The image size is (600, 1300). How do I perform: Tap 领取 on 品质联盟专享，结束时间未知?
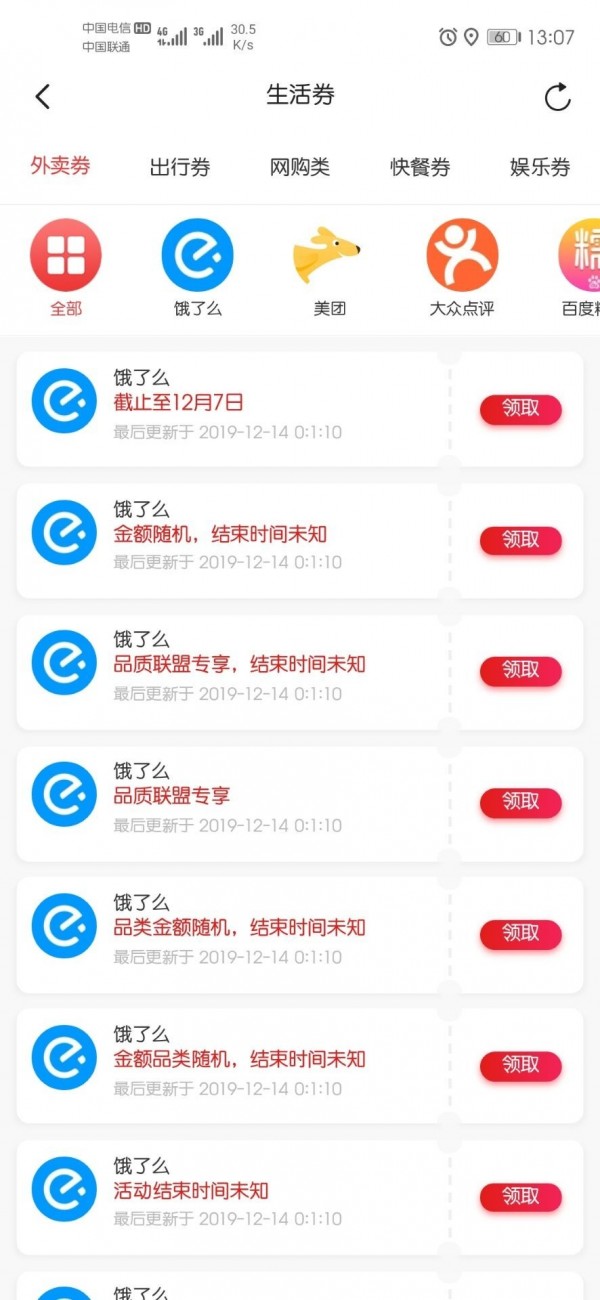pyautogui.click(x=521, y=672)
